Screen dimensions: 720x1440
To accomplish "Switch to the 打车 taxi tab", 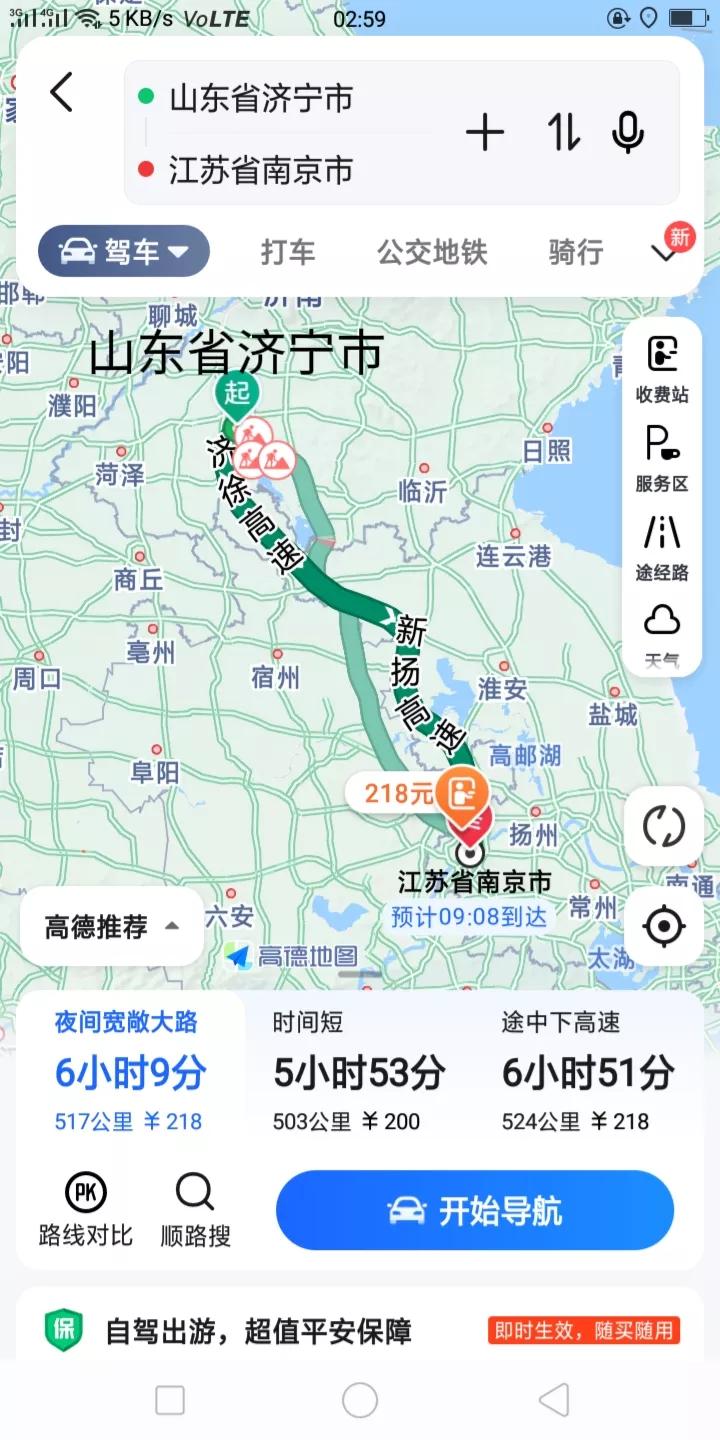I will [288, 254].
